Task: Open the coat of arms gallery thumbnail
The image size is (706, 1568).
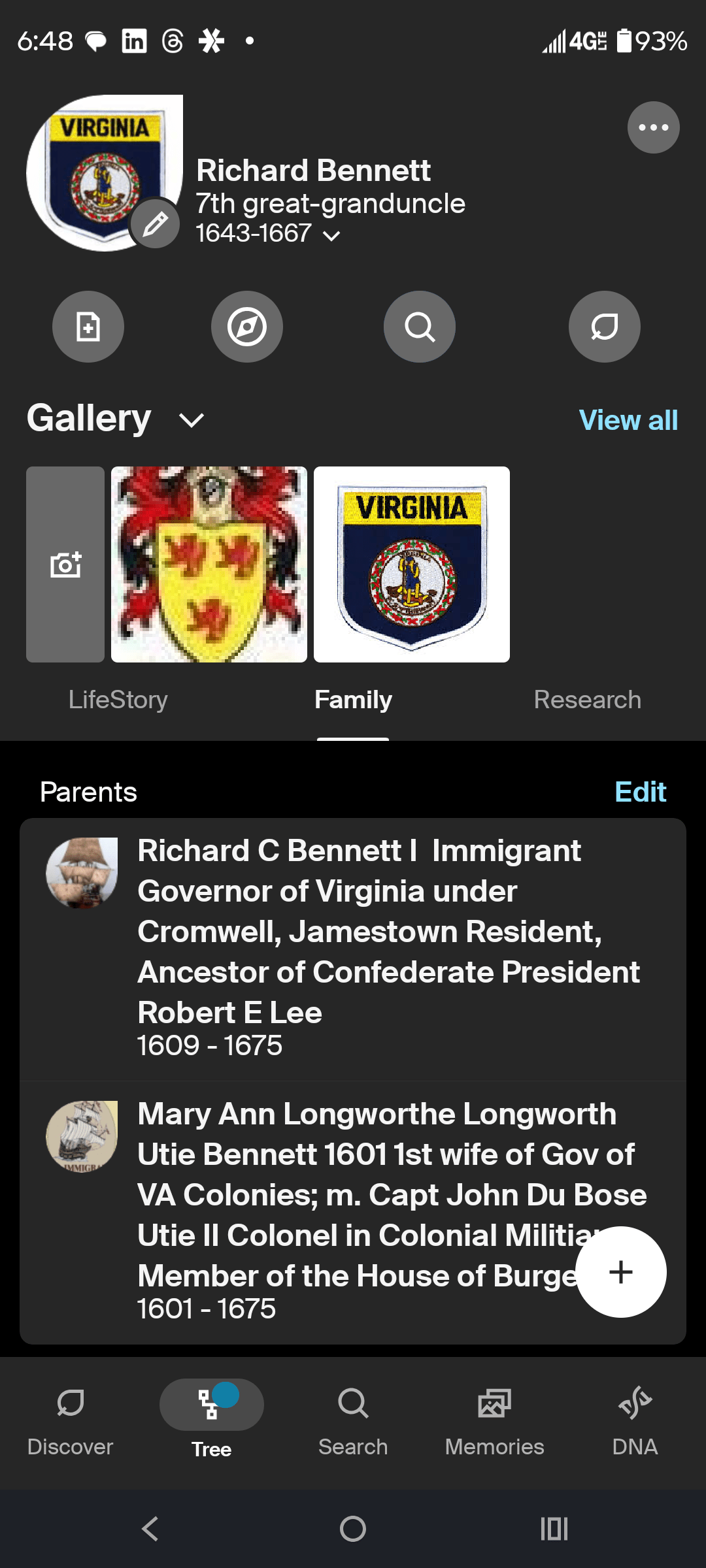Action: point(209,564)
